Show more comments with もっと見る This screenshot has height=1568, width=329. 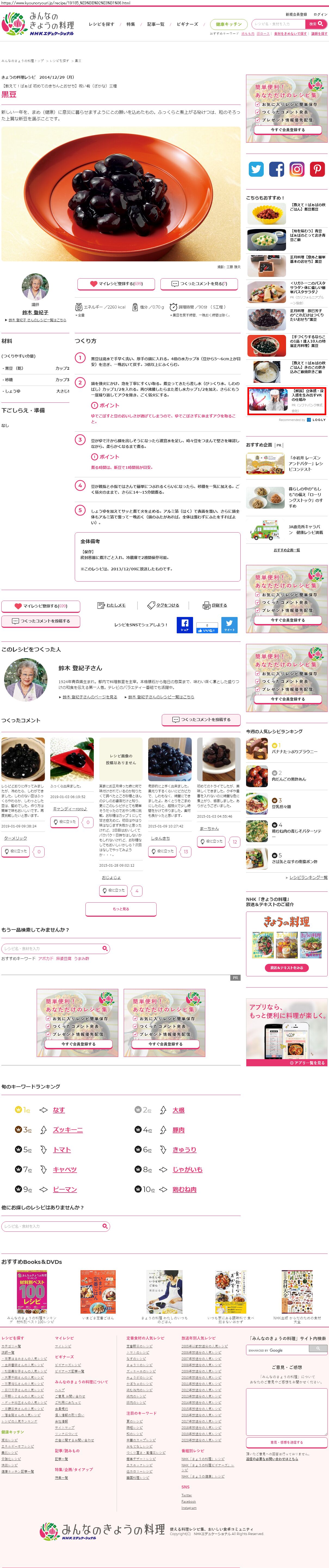point(120,909)
